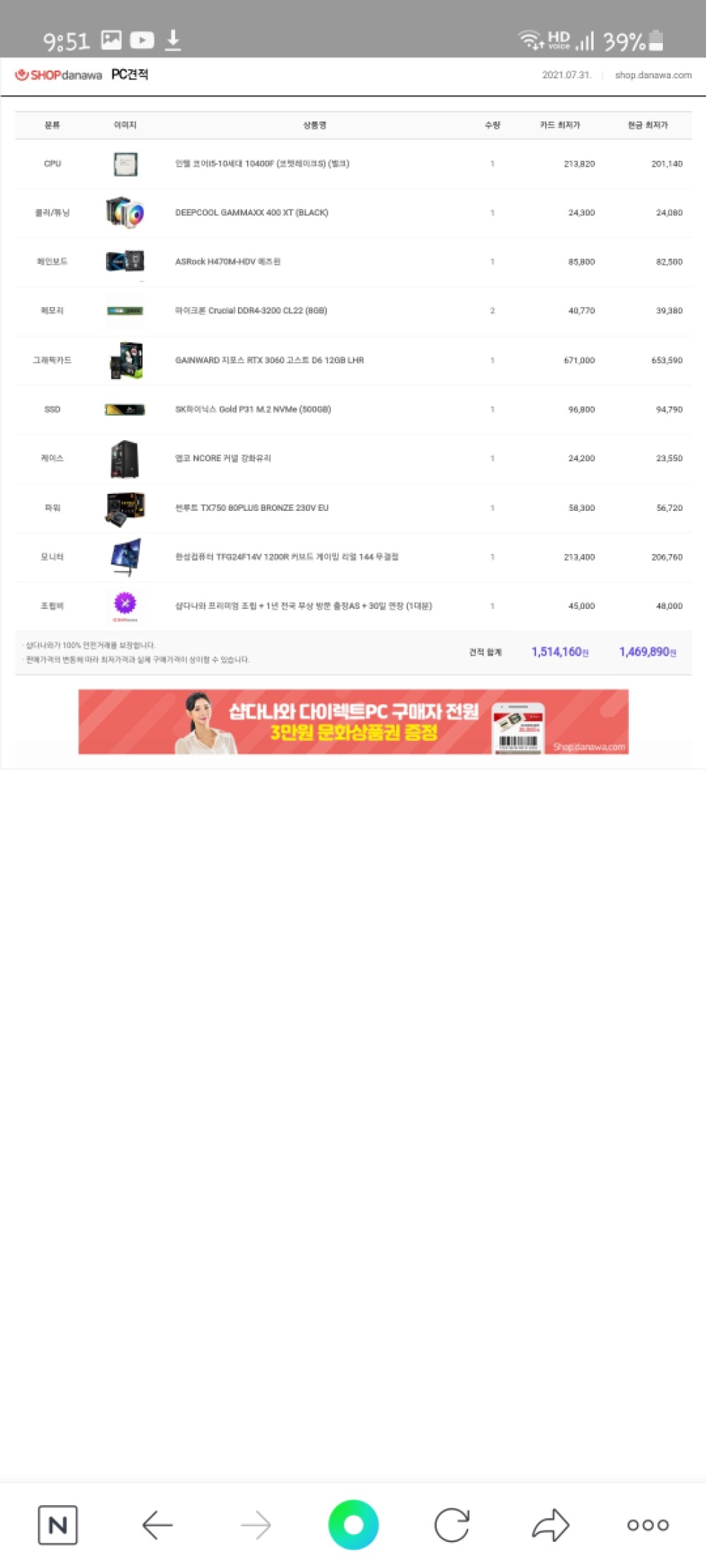Go back to the previous page
706x1568 pixels.
157,1525
